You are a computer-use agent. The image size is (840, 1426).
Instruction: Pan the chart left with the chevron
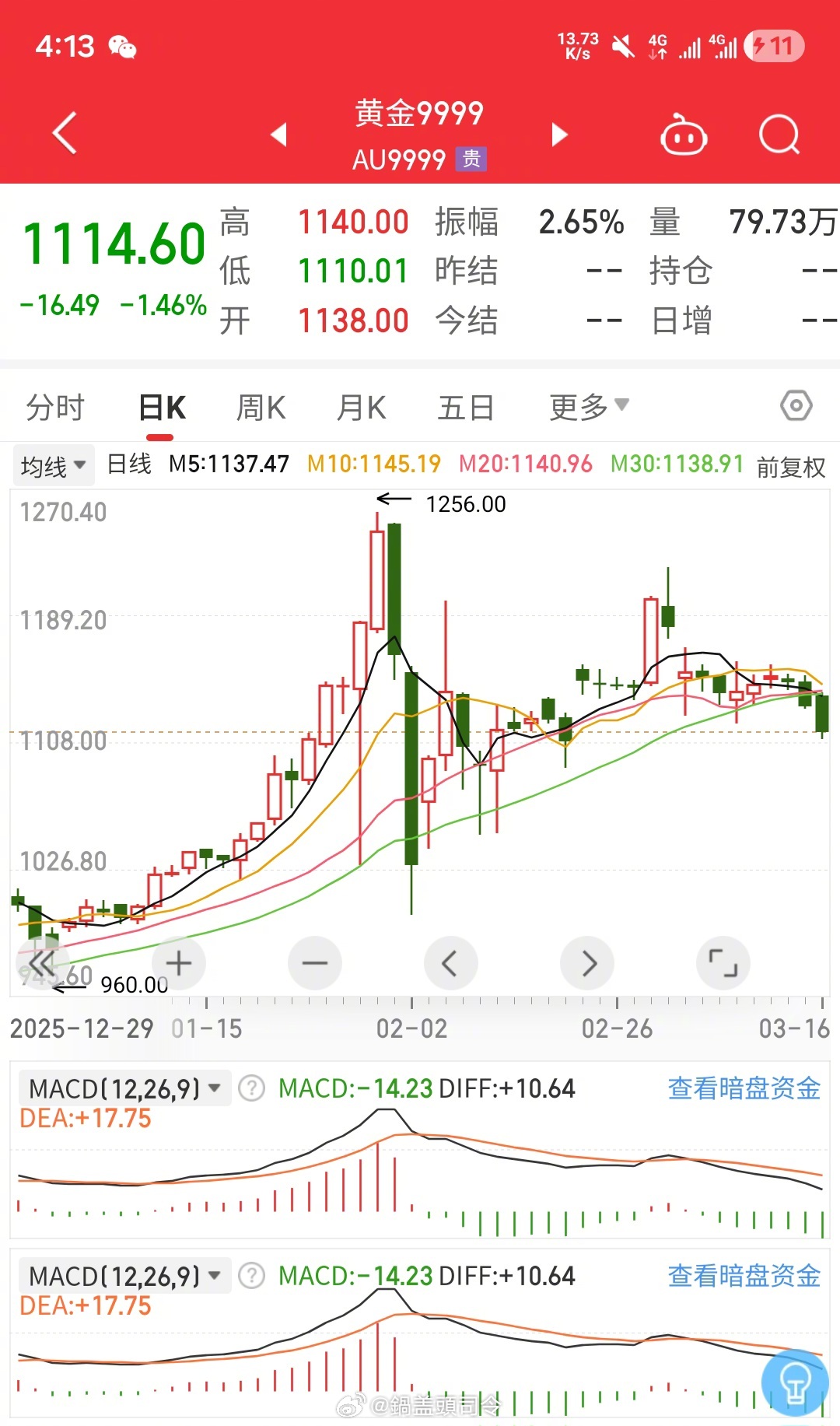[x=450, y=962]
